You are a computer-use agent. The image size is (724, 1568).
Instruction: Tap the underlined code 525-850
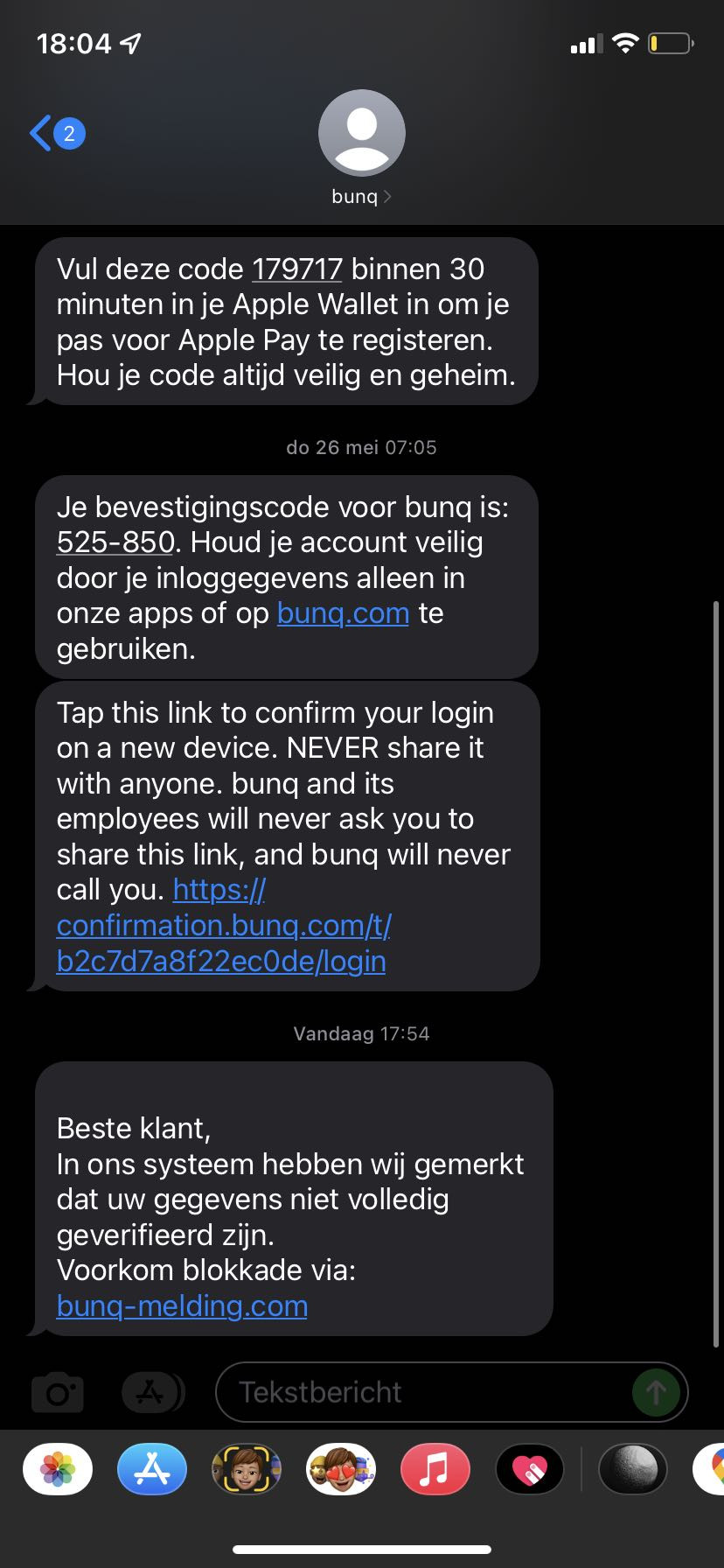pyautogui.click(x=115, y=542)
